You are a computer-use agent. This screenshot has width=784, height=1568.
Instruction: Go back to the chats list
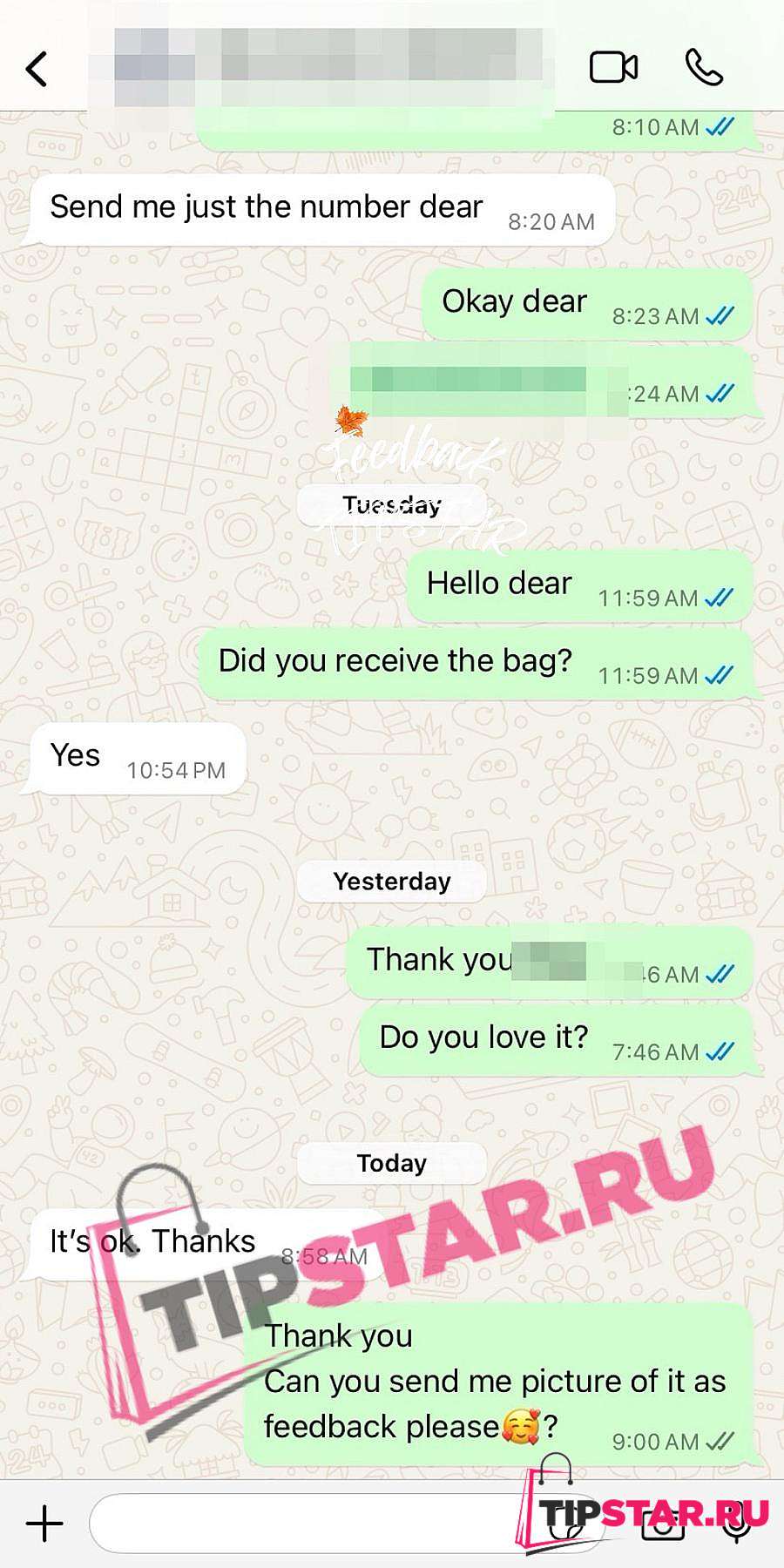(37, 69)
